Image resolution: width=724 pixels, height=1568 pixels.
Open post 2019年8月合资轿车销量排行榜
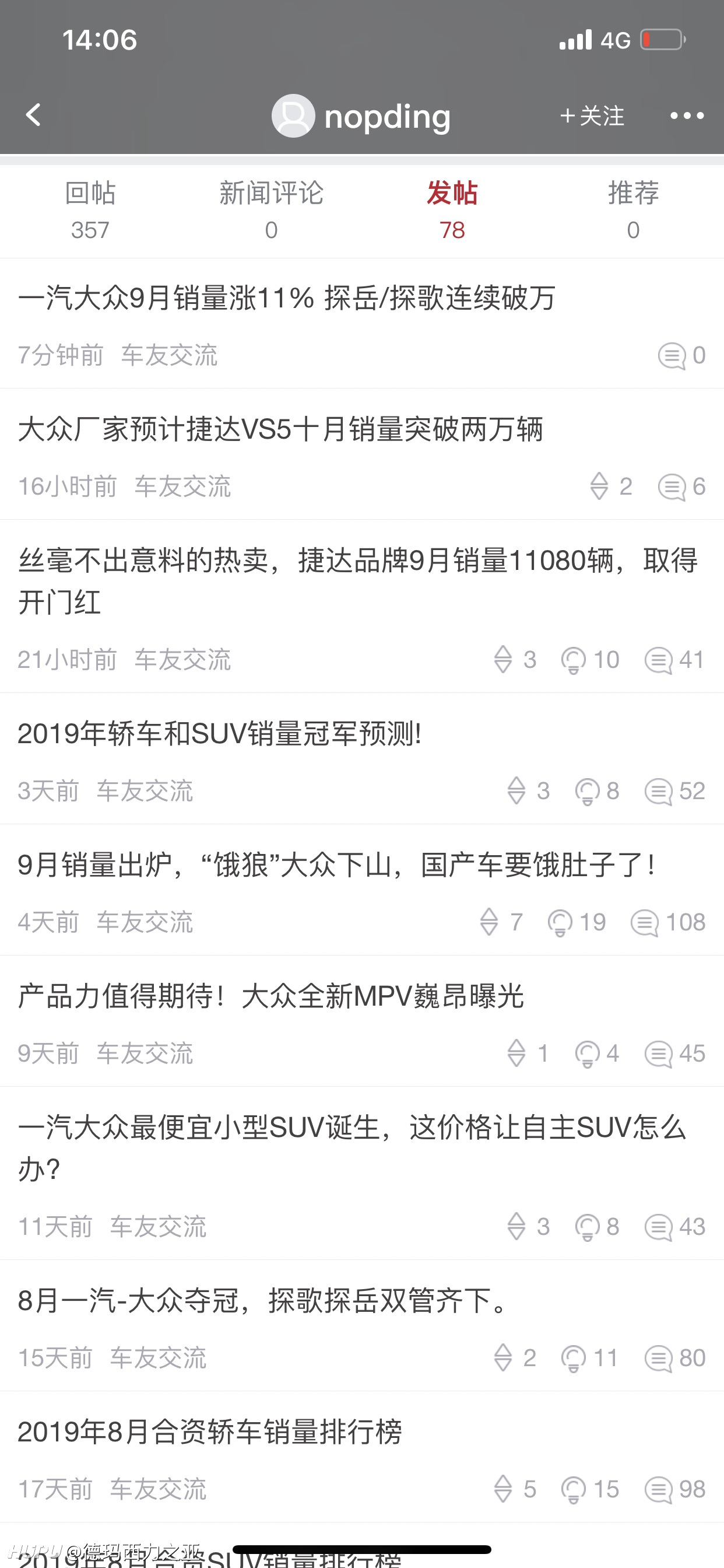tap(362, 1457)
